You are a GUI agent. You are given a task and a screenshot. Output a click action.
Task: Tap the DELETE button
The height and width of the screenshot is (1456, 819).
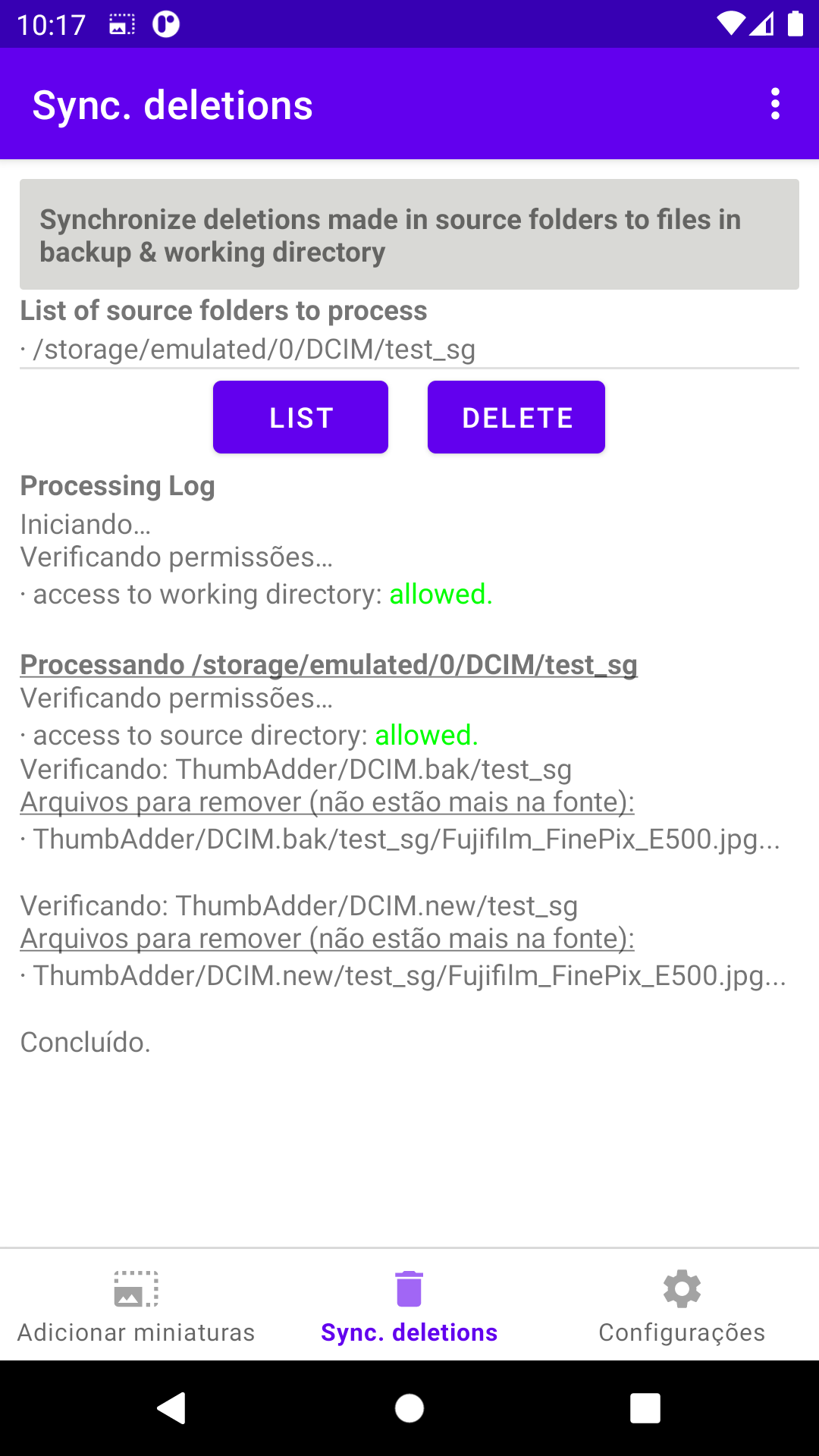coord(516,417)
